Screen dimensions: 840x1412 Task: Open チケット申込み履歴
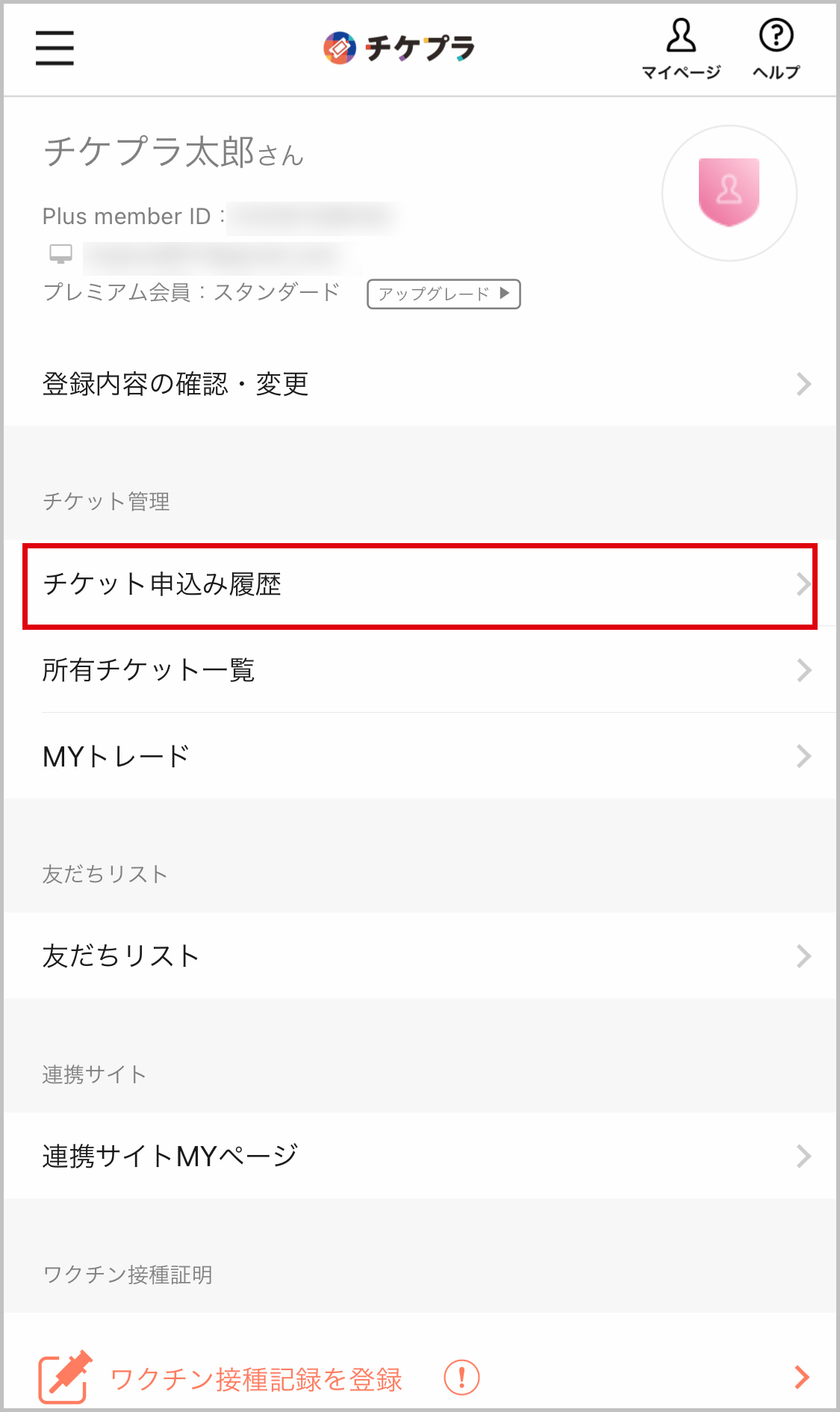tap(420, 585)
